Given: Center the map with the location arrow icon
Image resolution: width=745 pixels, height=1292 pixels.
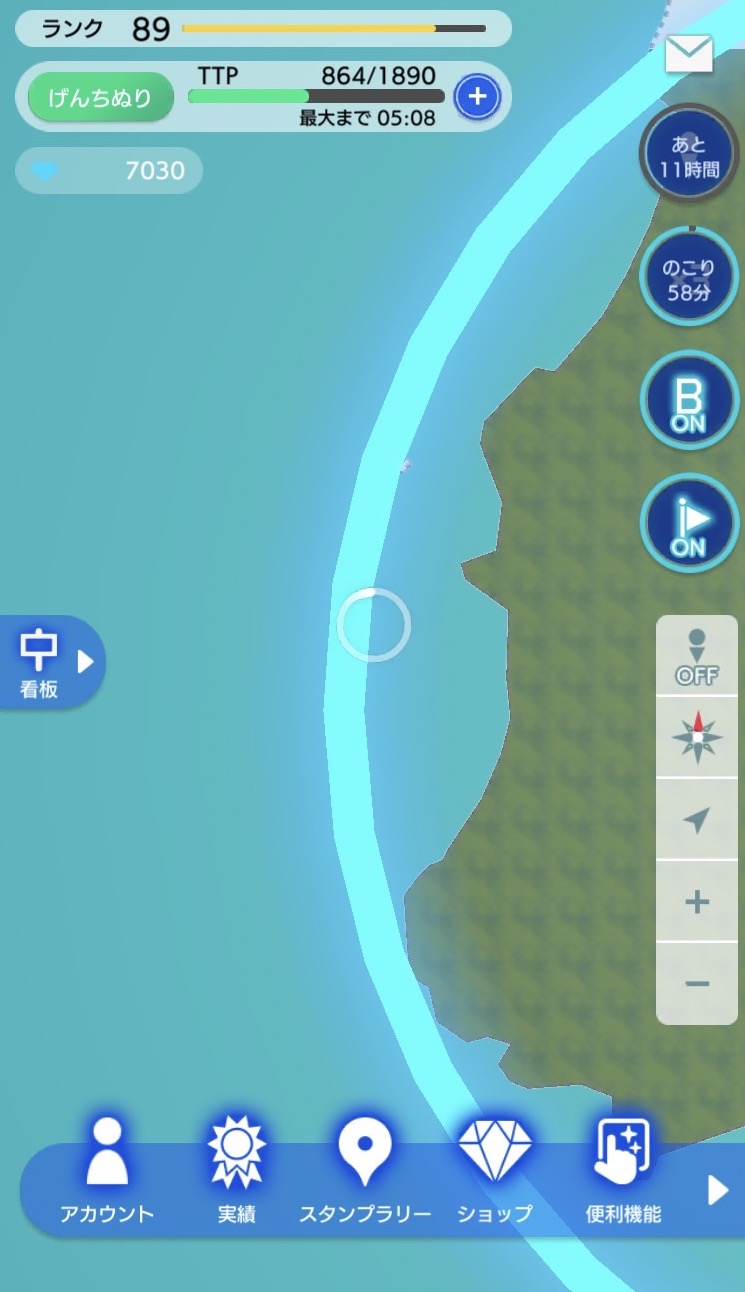Looking at the screenshot, I should point(697,818).
